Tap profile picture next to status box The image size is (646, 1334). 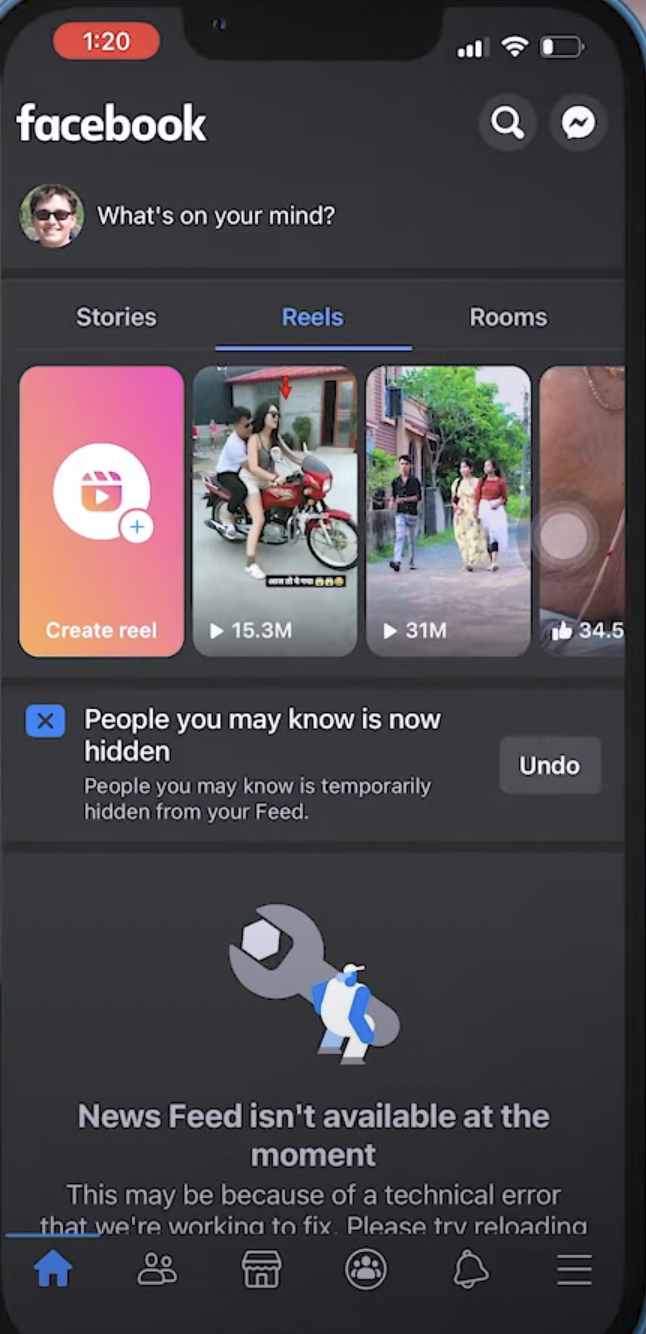pos(51,215)
